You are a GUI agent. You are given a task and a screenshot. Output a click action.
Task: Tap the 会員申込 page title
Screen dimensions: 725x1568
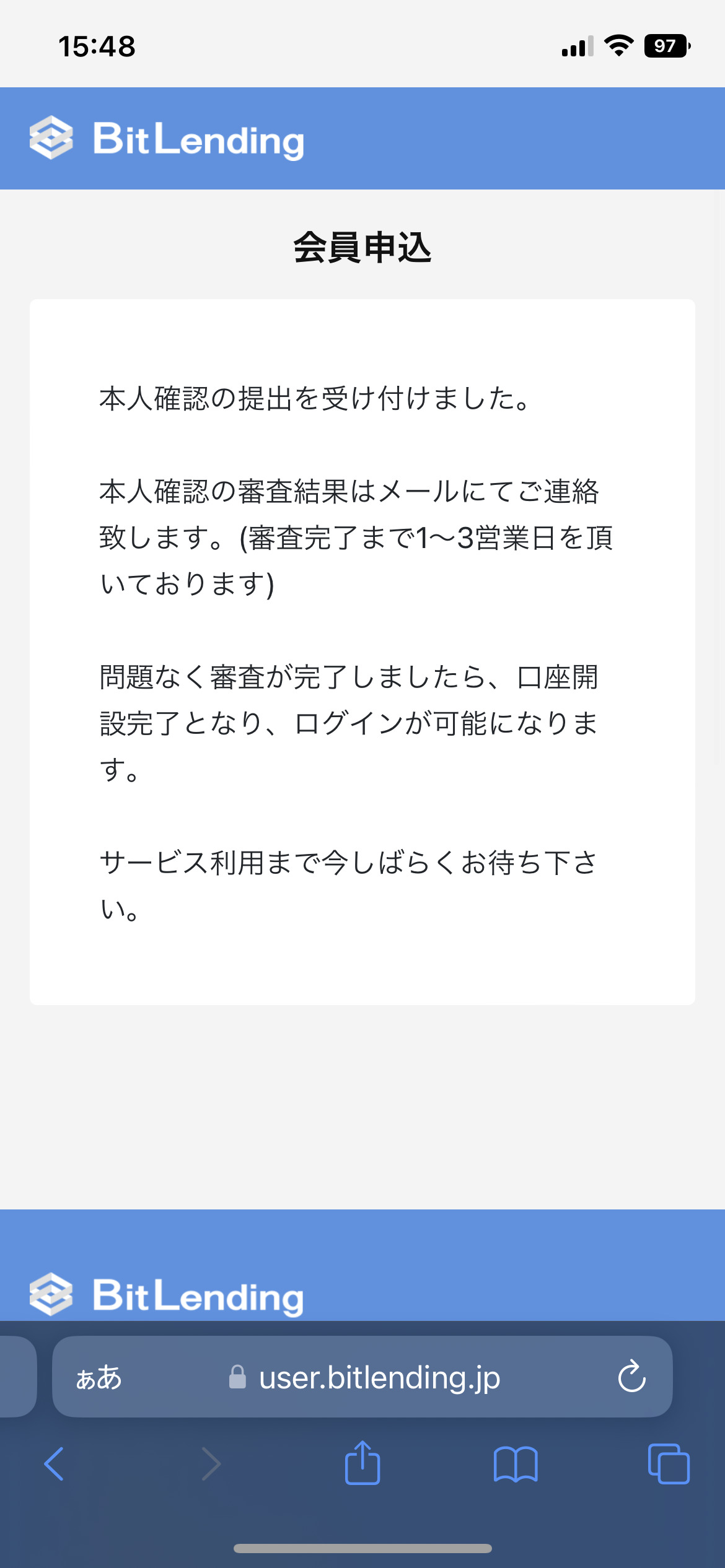(x=362, y=248)
